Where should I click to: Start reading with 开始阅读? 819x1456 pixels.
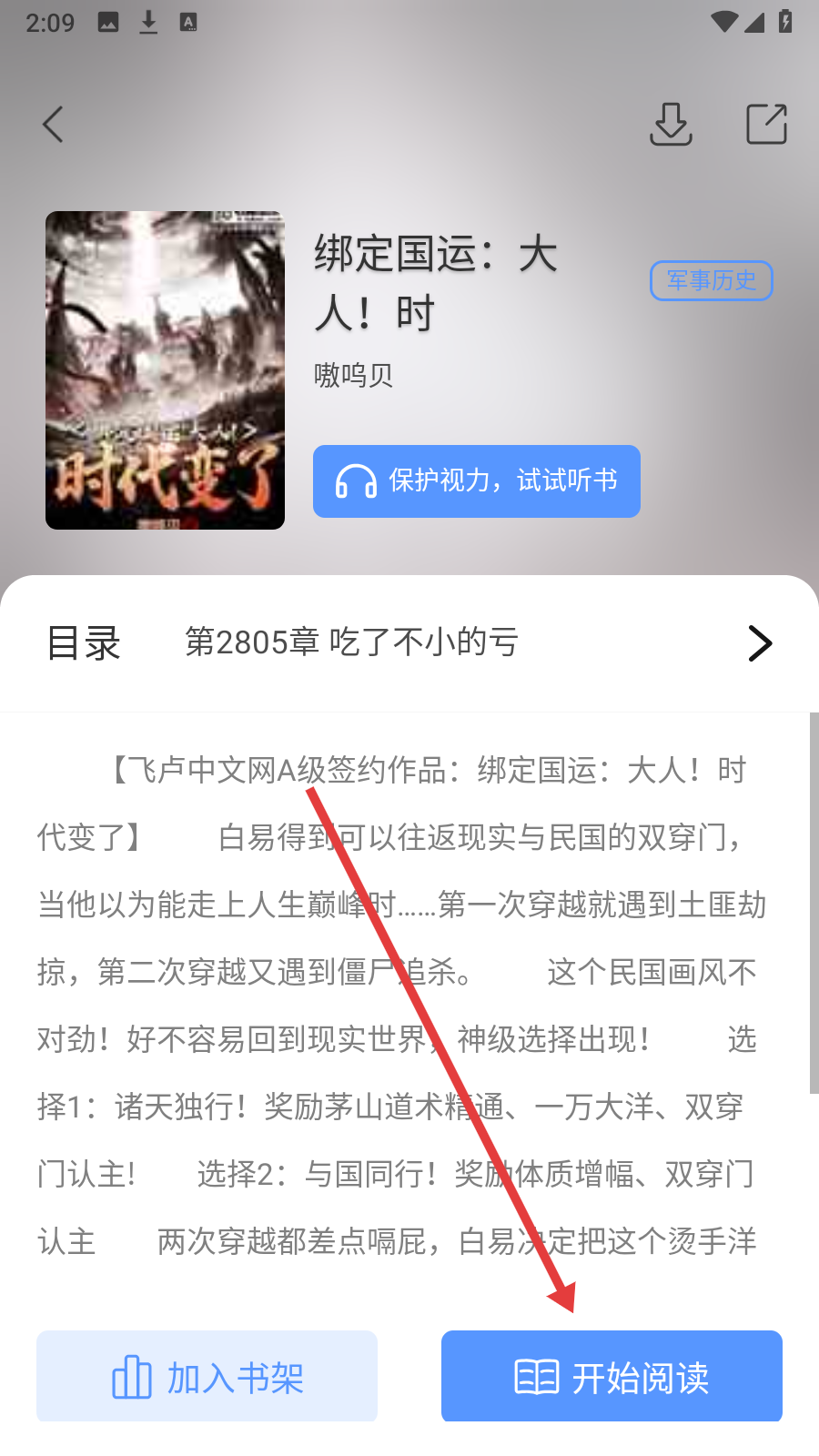(612, 1376)
